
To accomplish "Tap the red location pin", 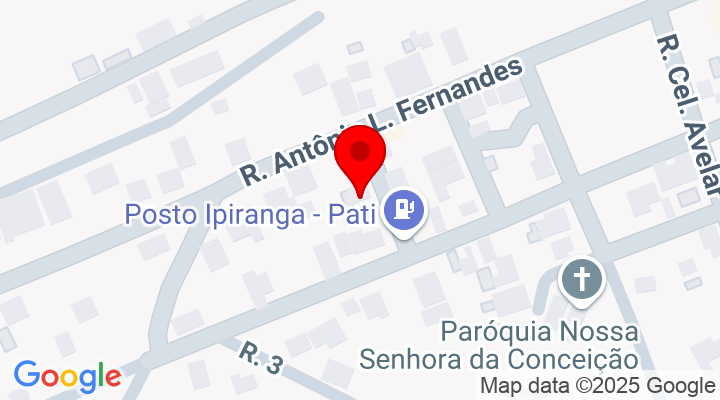I will click(x=360, y=155).
